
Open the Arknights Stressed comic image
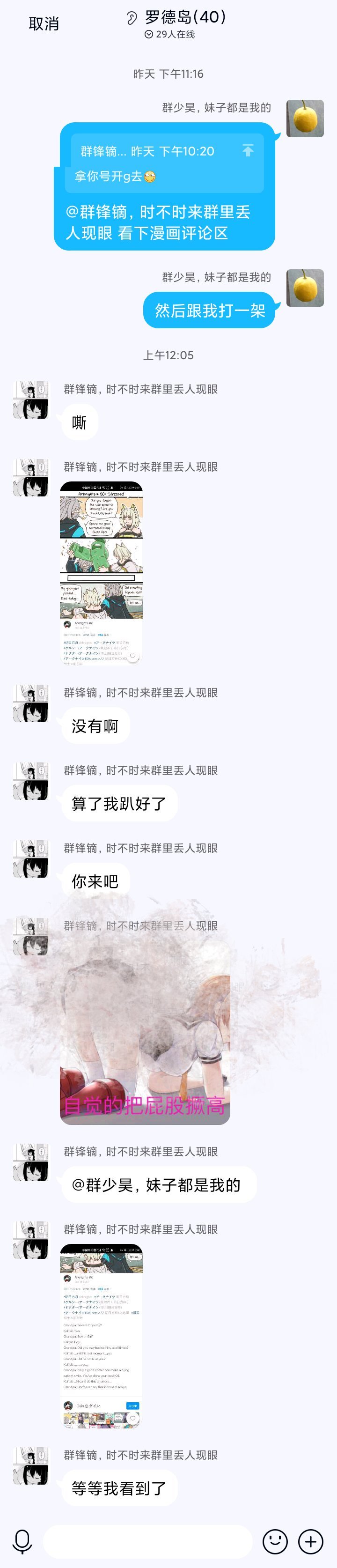click(x=101, y=573)
